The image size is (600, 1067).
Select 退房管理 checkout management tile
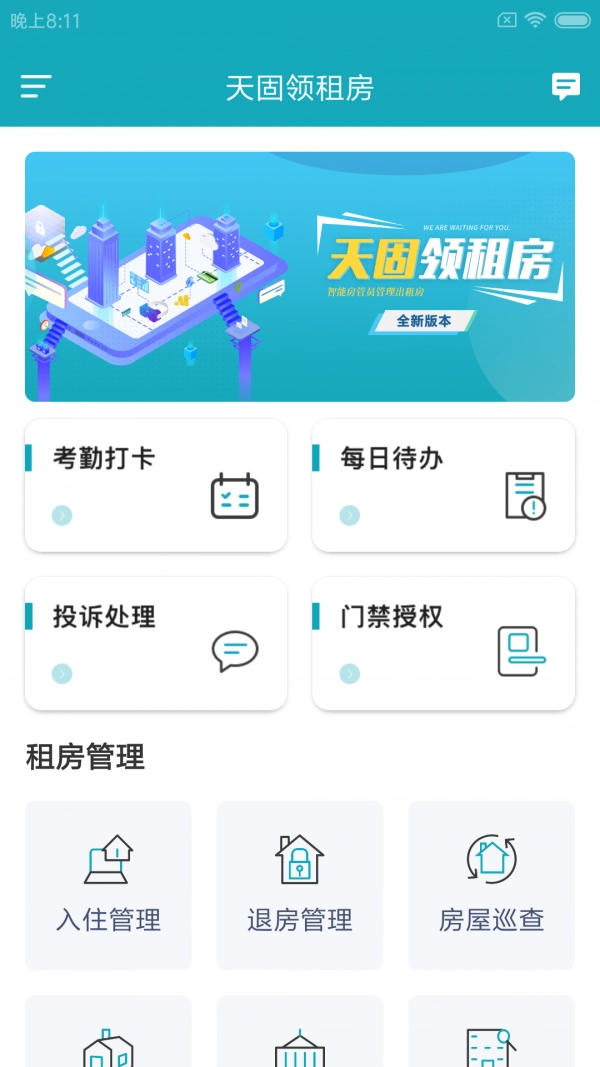click(x=300, y=885)
